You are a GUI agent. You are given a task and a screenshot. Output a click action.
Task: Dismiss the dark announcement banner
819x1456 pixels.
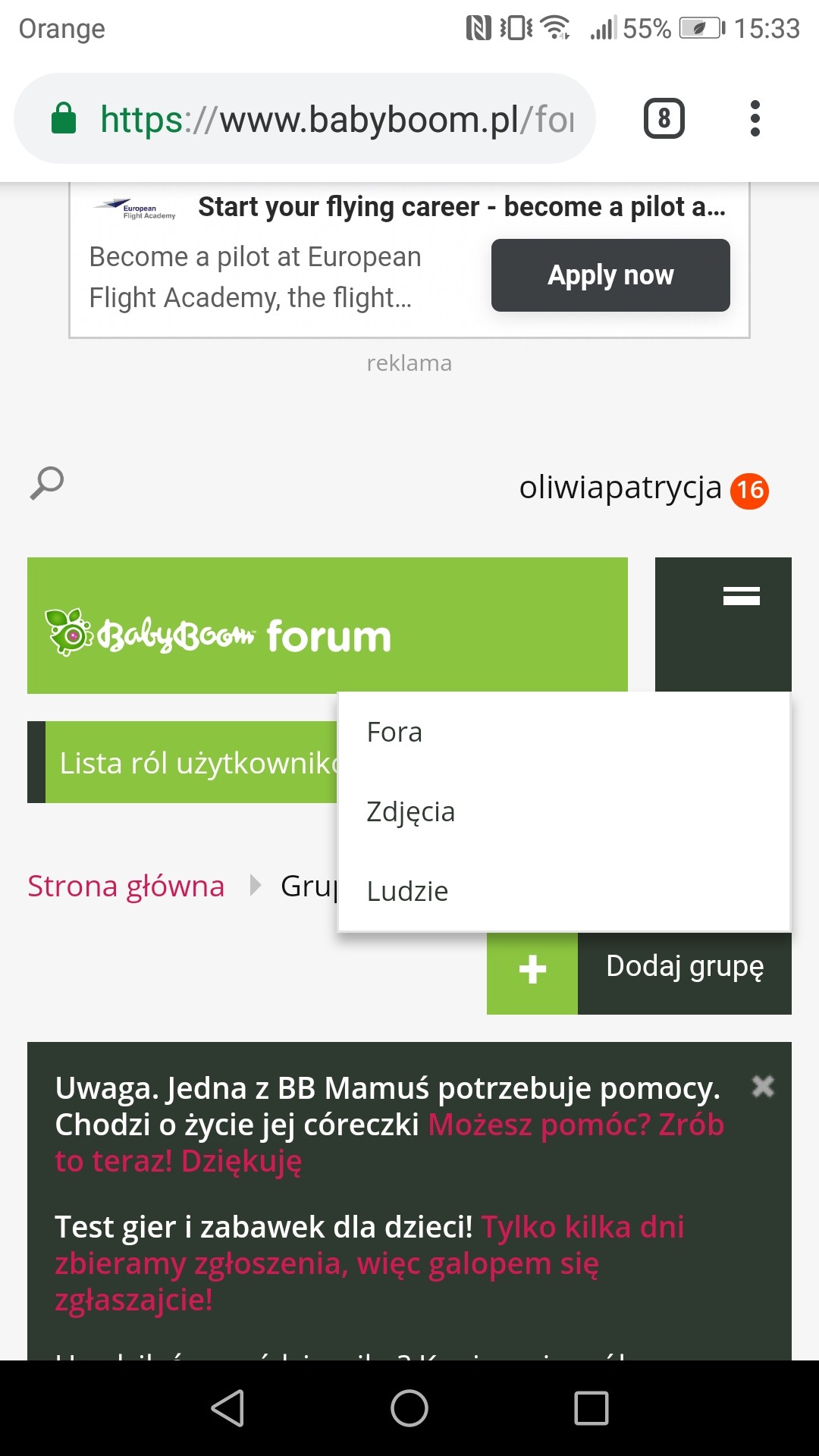pyautogui.click(x=762, y=1087)
